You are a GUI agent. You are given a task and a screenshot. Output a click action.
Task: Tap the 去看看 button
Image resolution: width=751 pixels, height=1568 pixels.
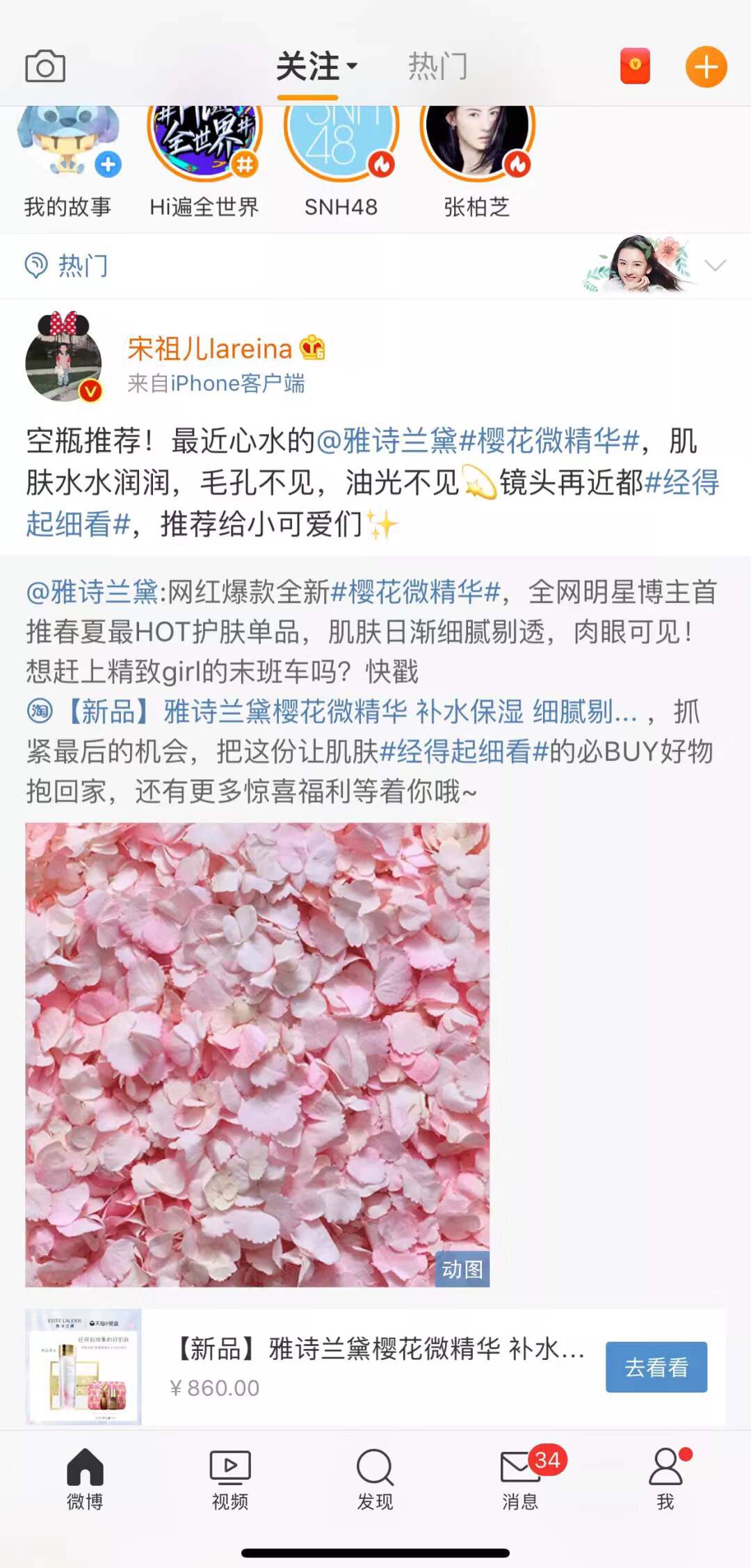click(x=656, y=1367)
